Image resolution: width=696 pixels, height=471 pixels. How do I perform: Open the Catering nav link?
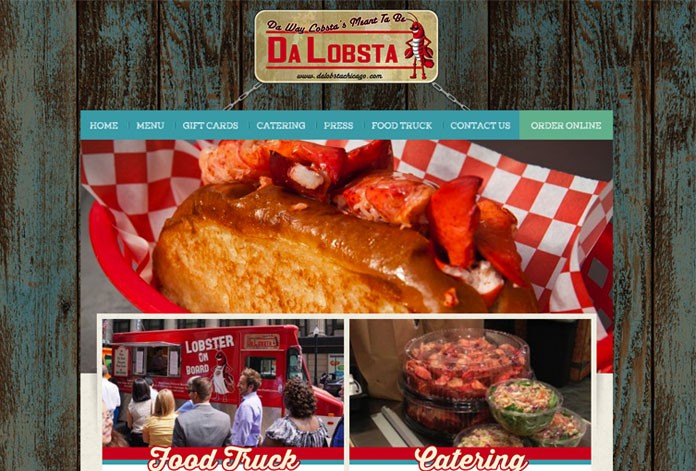[280, 126]
